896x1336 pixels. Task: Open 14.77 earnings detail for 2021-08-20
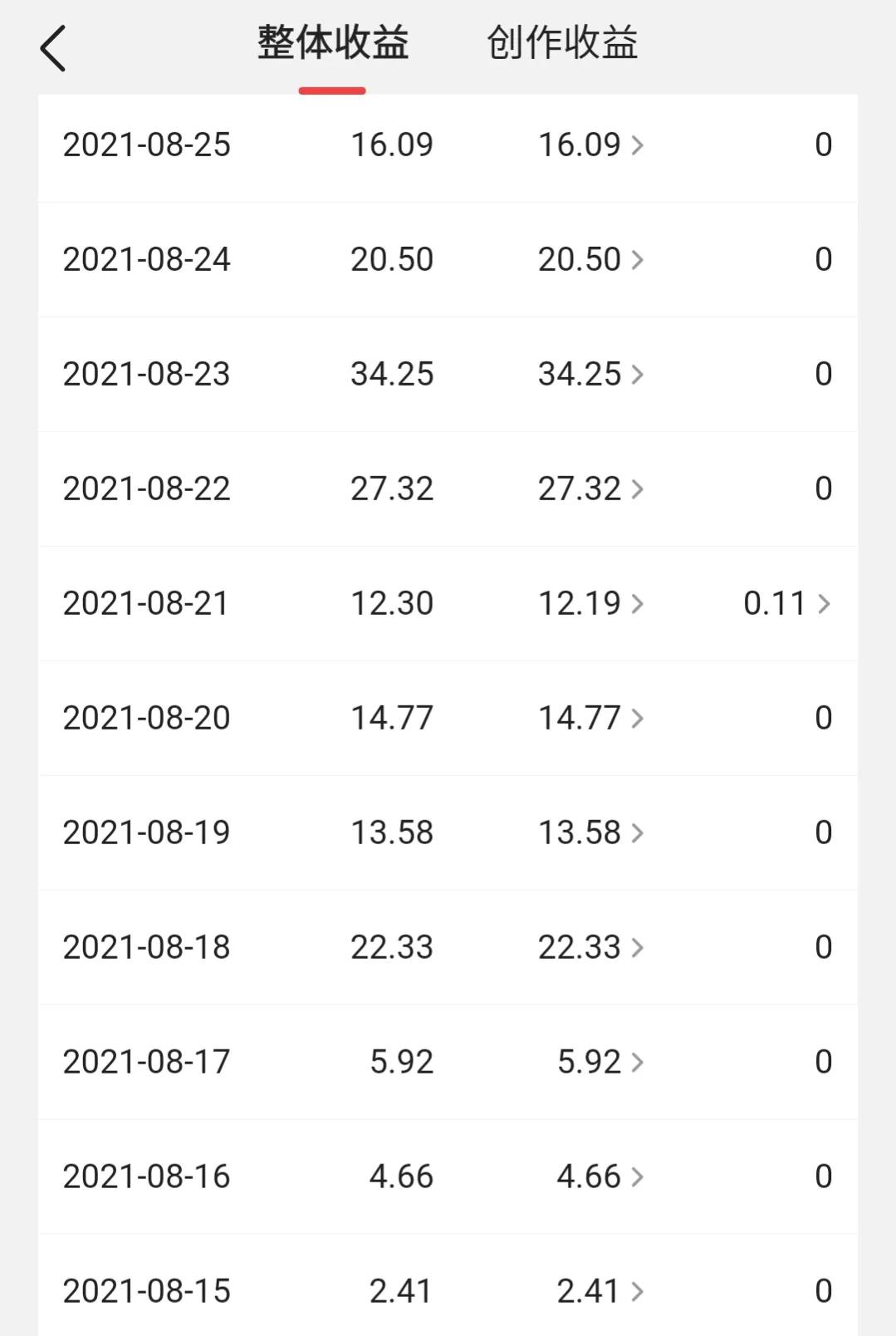coord(590,719)
